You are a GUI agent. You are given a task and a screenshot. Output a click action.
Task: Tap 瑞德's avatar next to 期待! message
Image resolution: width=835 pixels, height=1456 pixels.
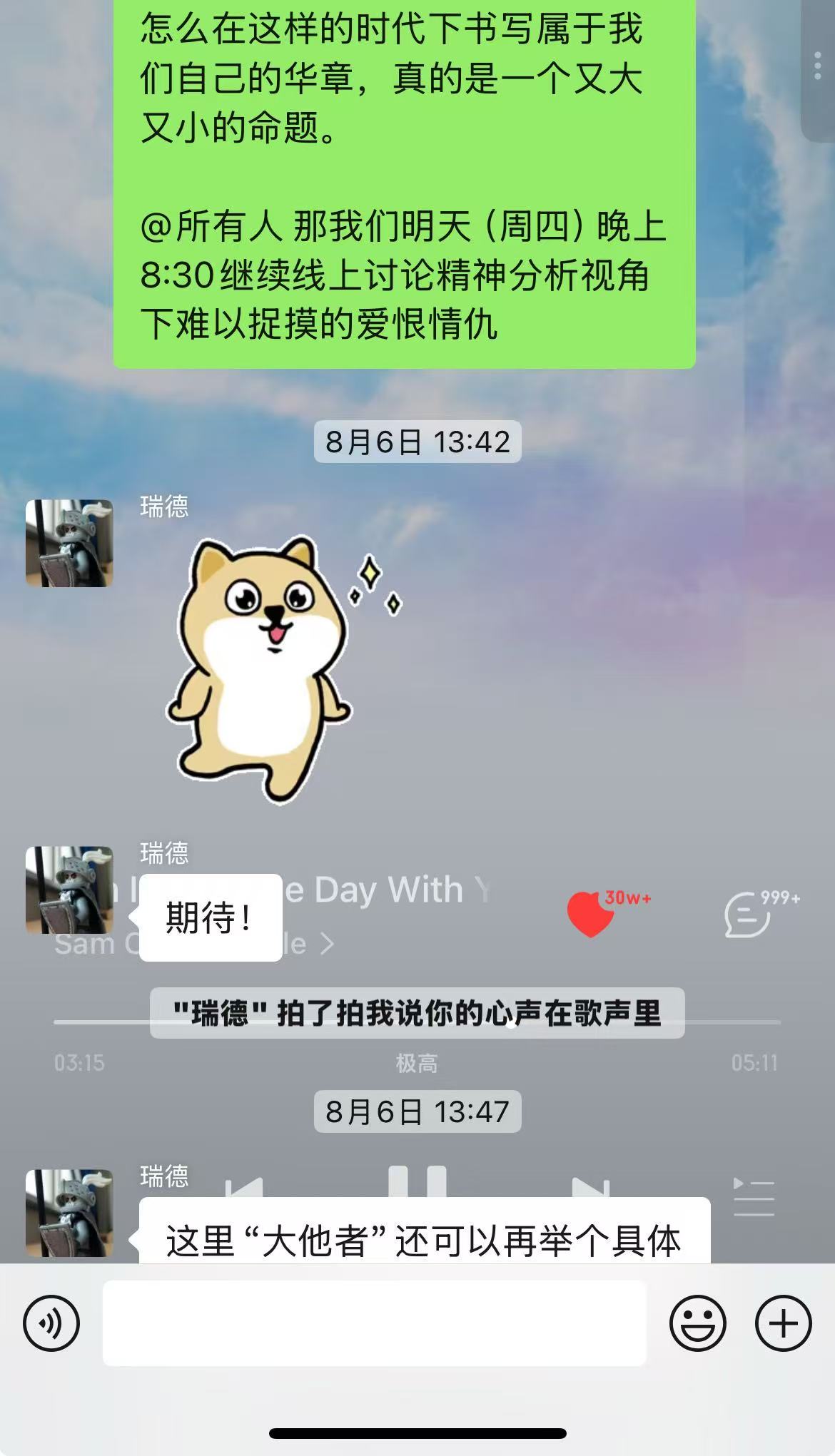(69, 890)
